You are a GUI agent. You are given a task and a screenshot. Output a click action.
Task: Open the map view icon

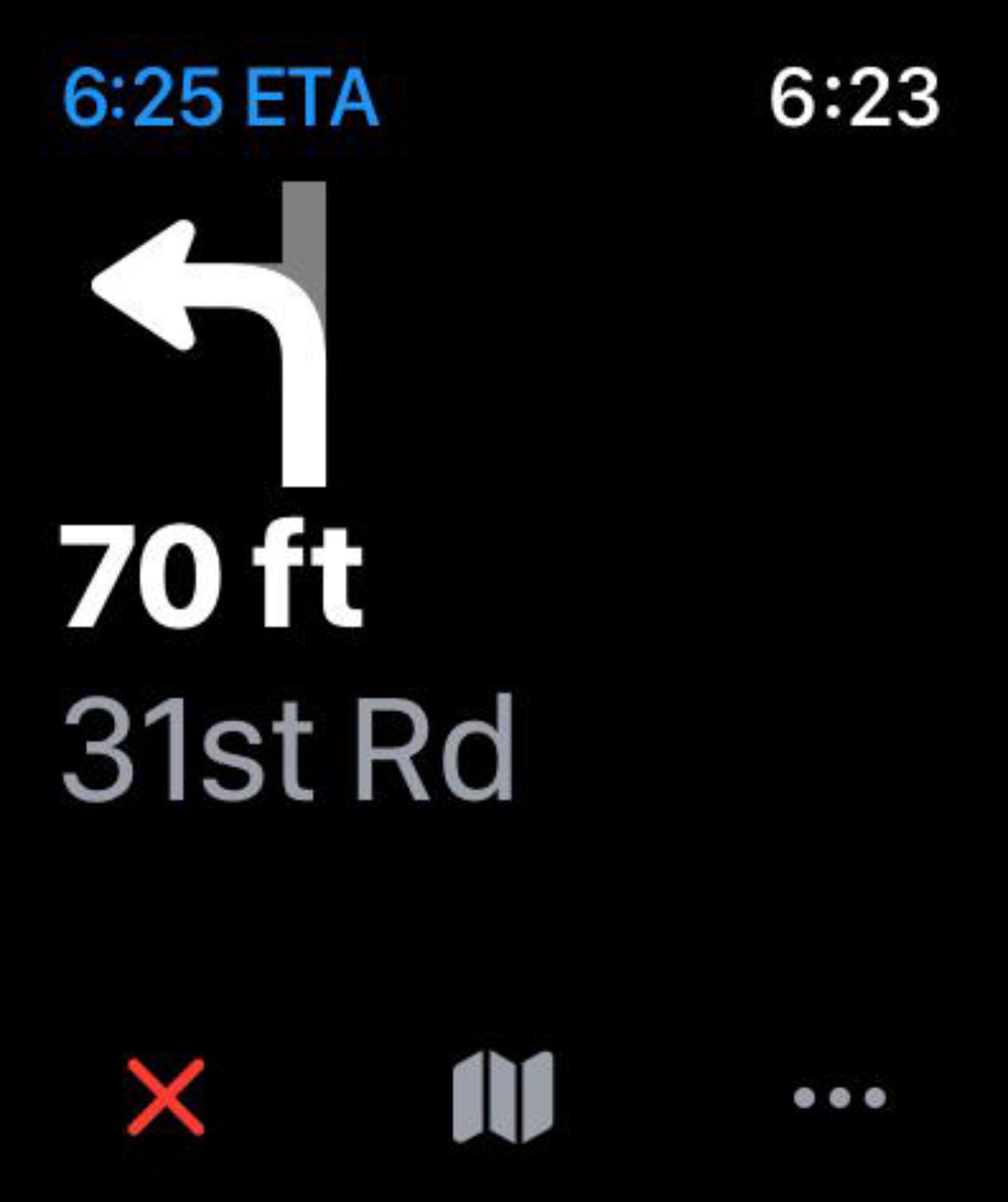[x=503, y=1097]
